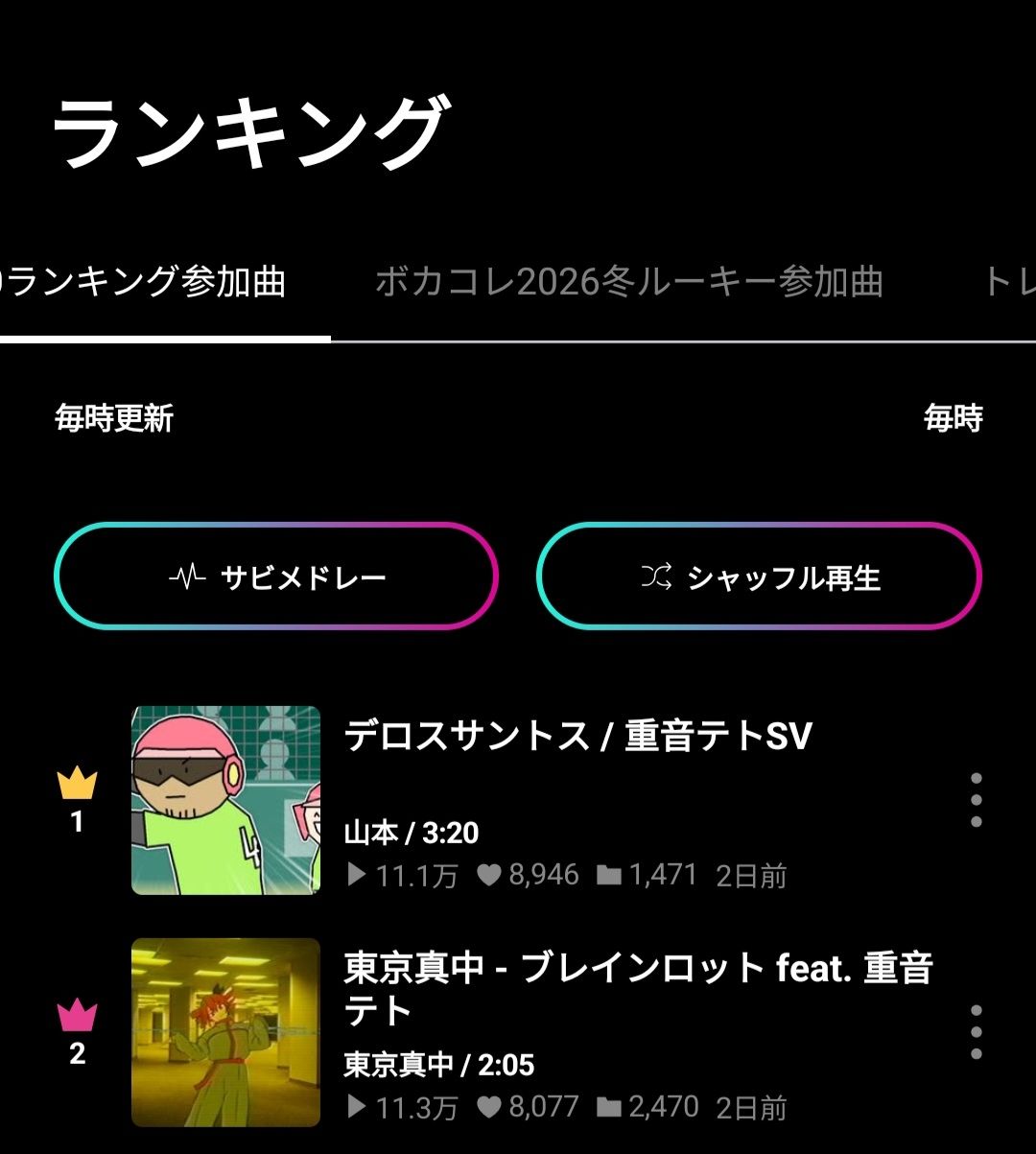Screen dimensions: 1036x1154
Task: Open more options for ブレインロット
Action: [976, 1032]
